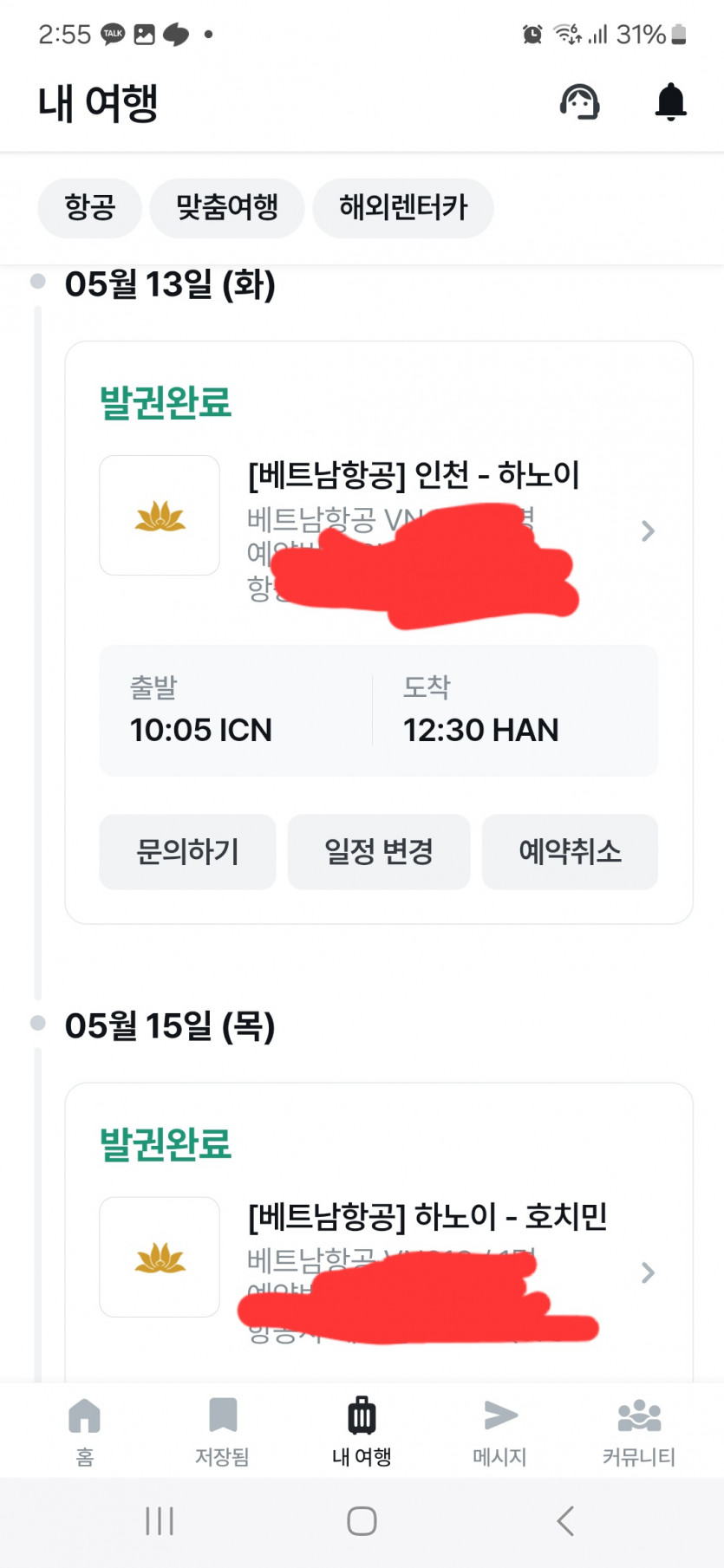Go to the 홈 tab
Image resolution: width=724 pixels, height=1568 pixels.
tap(84, 1430)
